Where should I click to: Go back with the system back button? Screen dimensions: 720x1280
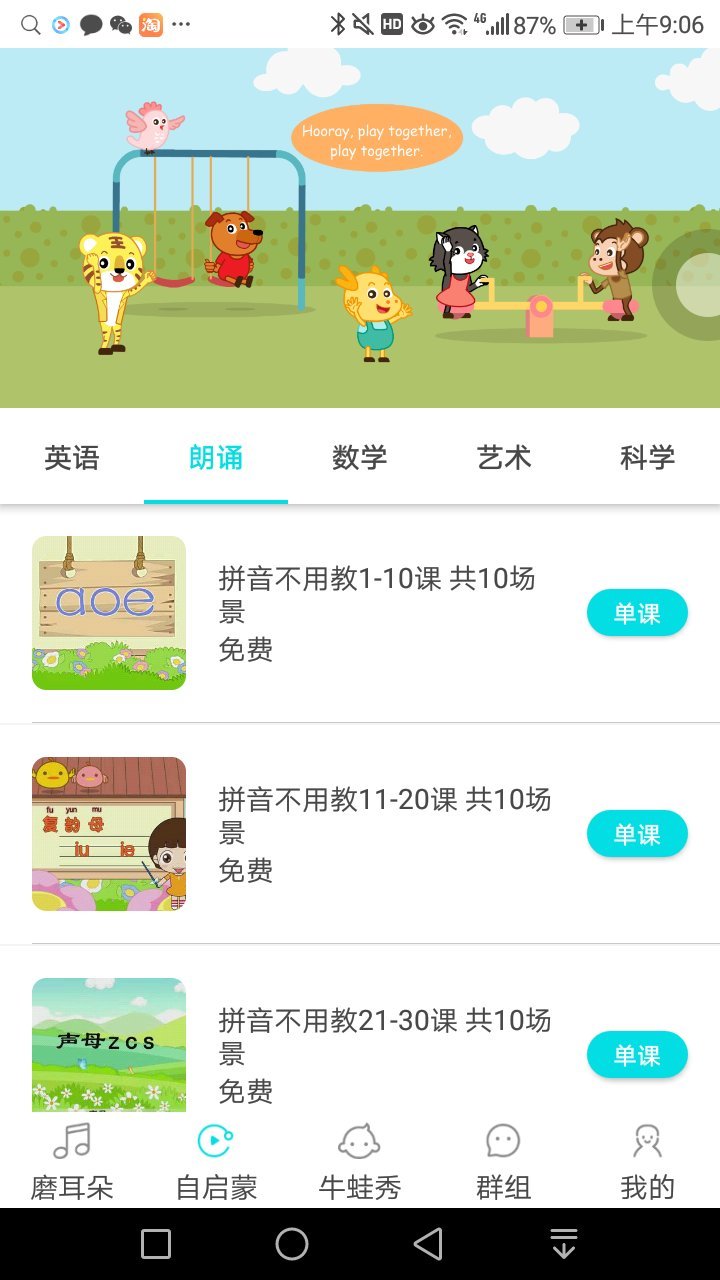[428, 1244]
